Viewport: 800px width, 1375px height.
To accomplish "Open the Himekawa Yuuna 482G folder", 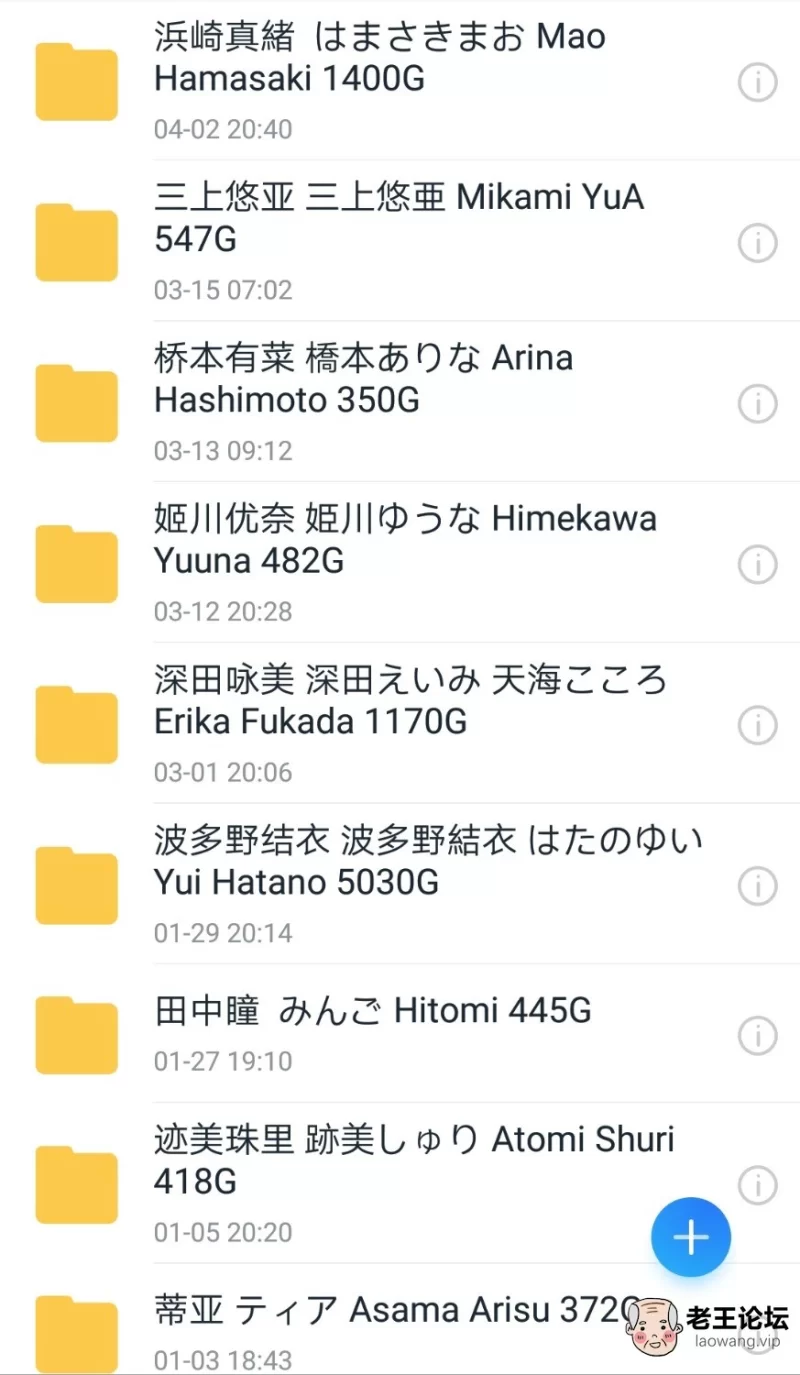I will pyautogui.click(x=400, y=563).
